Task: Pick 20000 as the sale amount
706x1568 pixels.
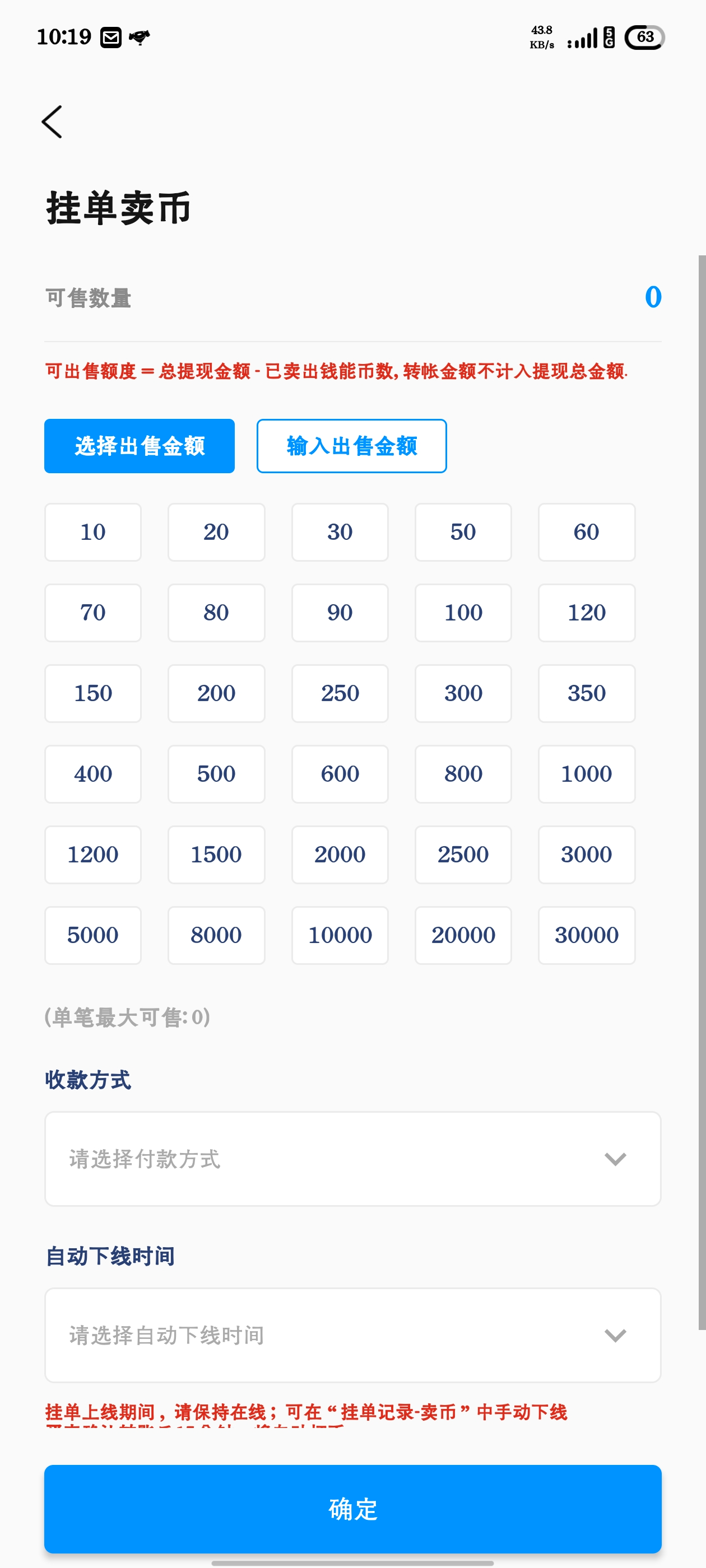Action: [x=463, y=935]
